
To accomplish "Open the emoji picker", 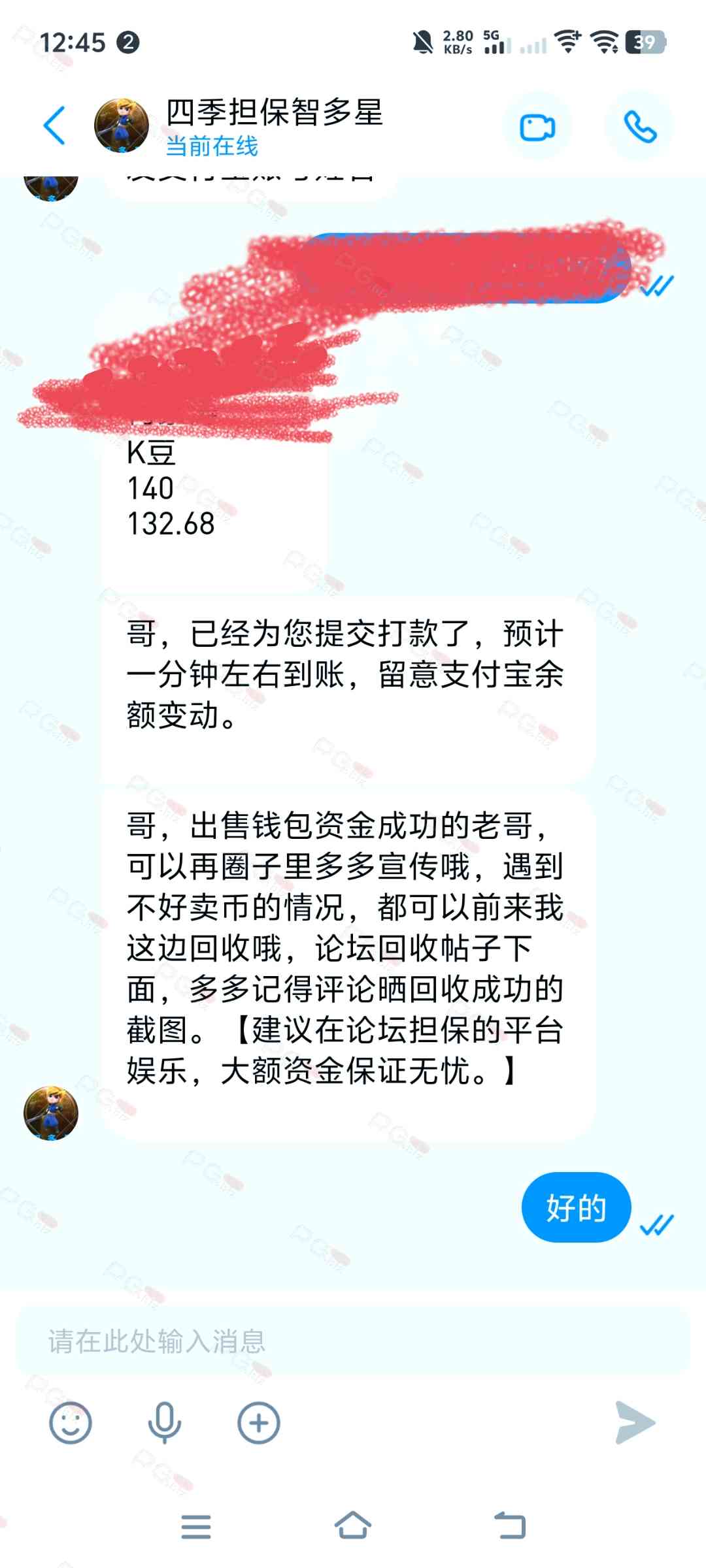I will click(x=71, y=1422).
